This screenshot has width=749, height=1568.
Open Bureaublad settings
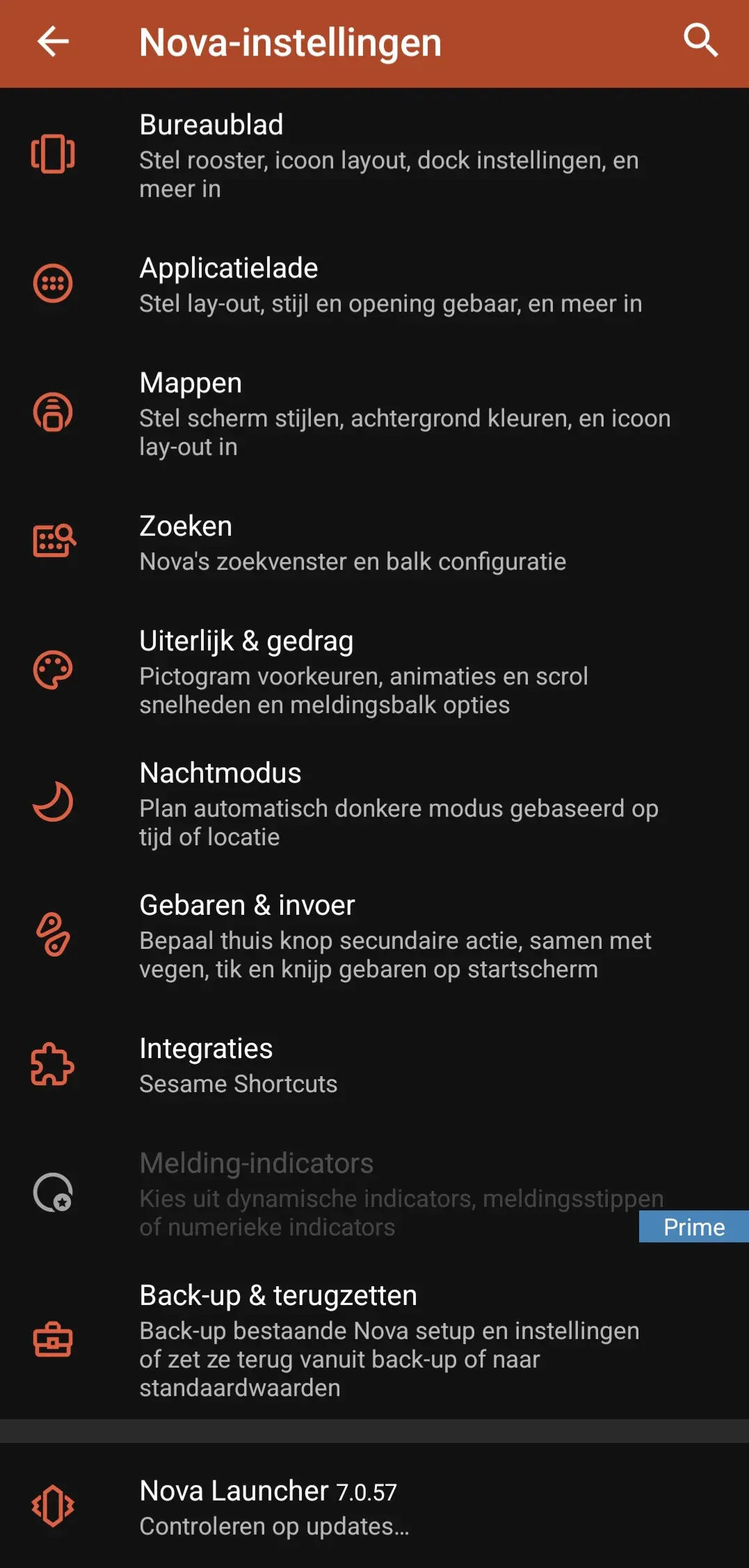point(374,155)
